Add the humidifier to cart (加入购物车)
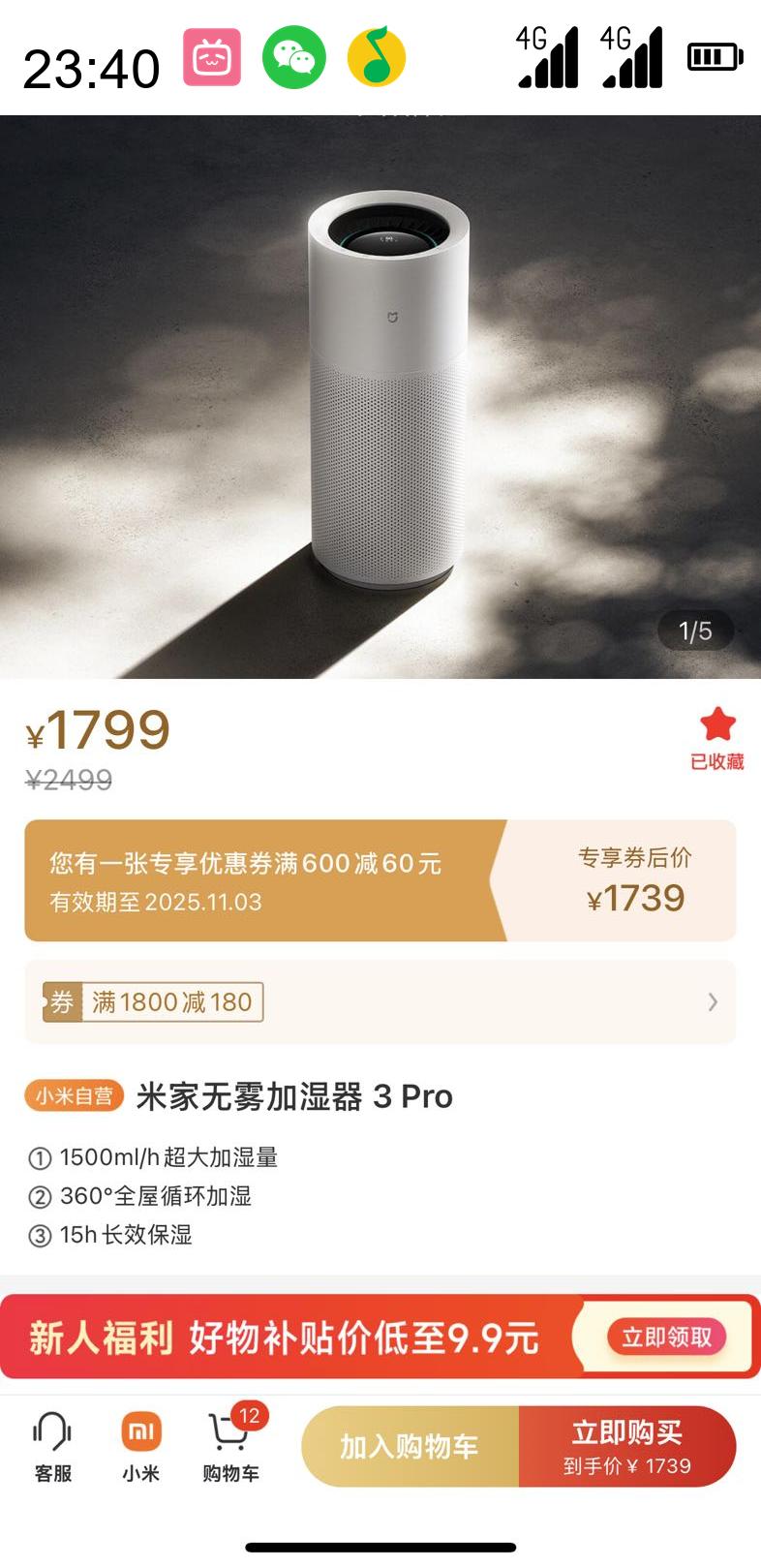Screen dimensions: 761x1568 (x=411, y=1447)
